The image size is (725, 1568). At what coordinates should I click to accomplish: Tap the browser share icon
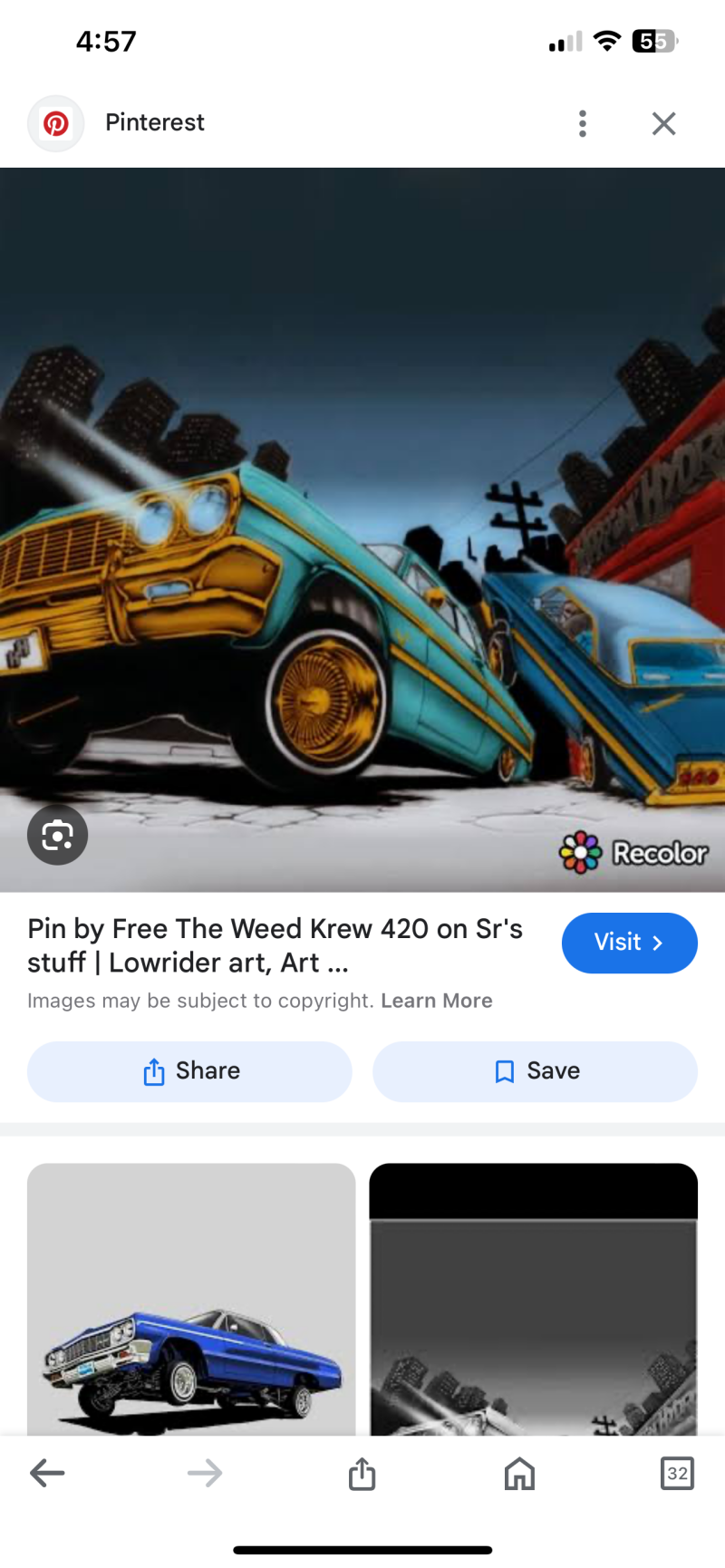coord(362,1473)
